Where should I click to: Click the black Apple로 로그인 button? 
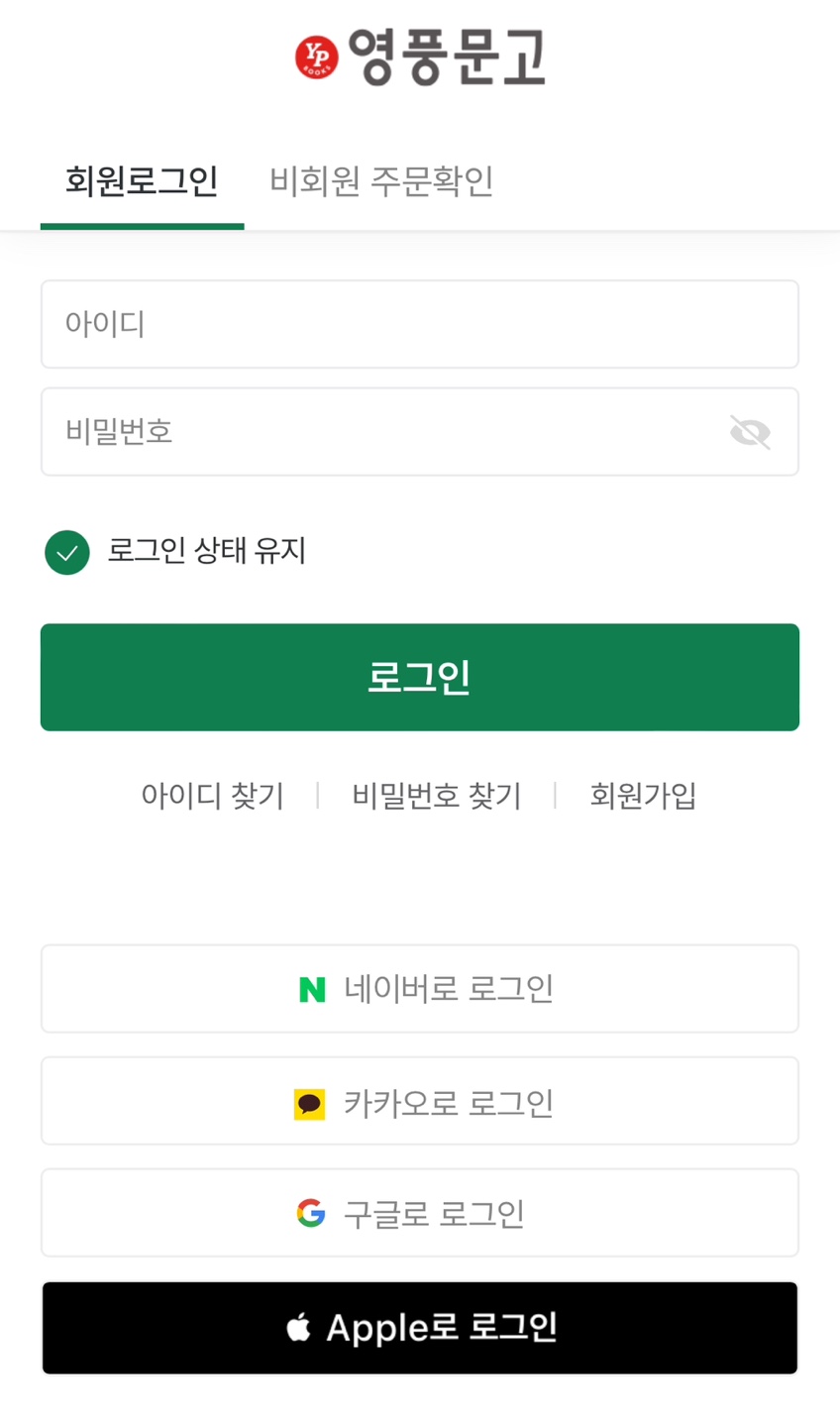pyautogui.click(x=420, y=1327)
